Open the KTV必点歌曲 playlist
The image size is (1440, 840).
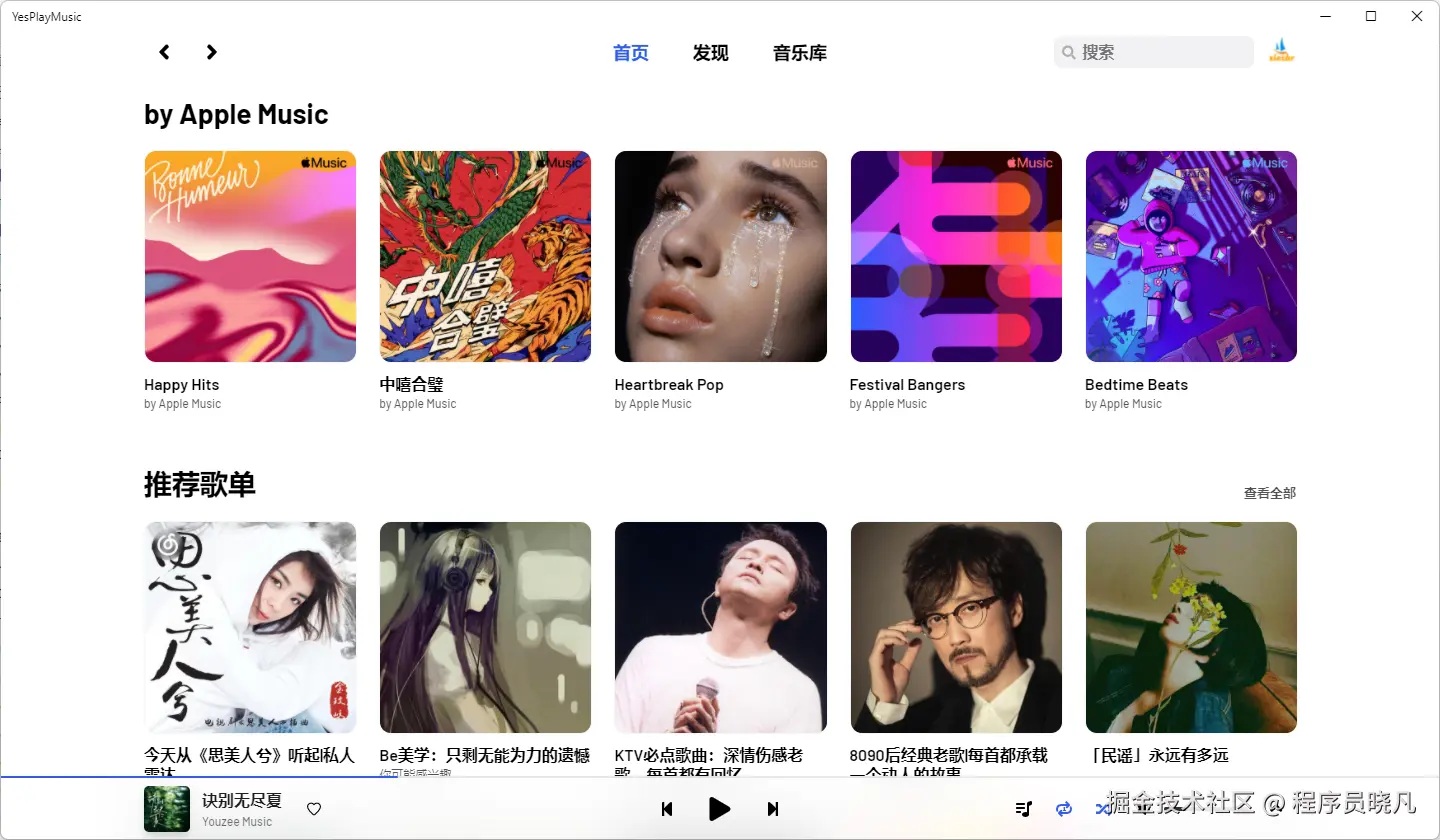tap(720, 627)
